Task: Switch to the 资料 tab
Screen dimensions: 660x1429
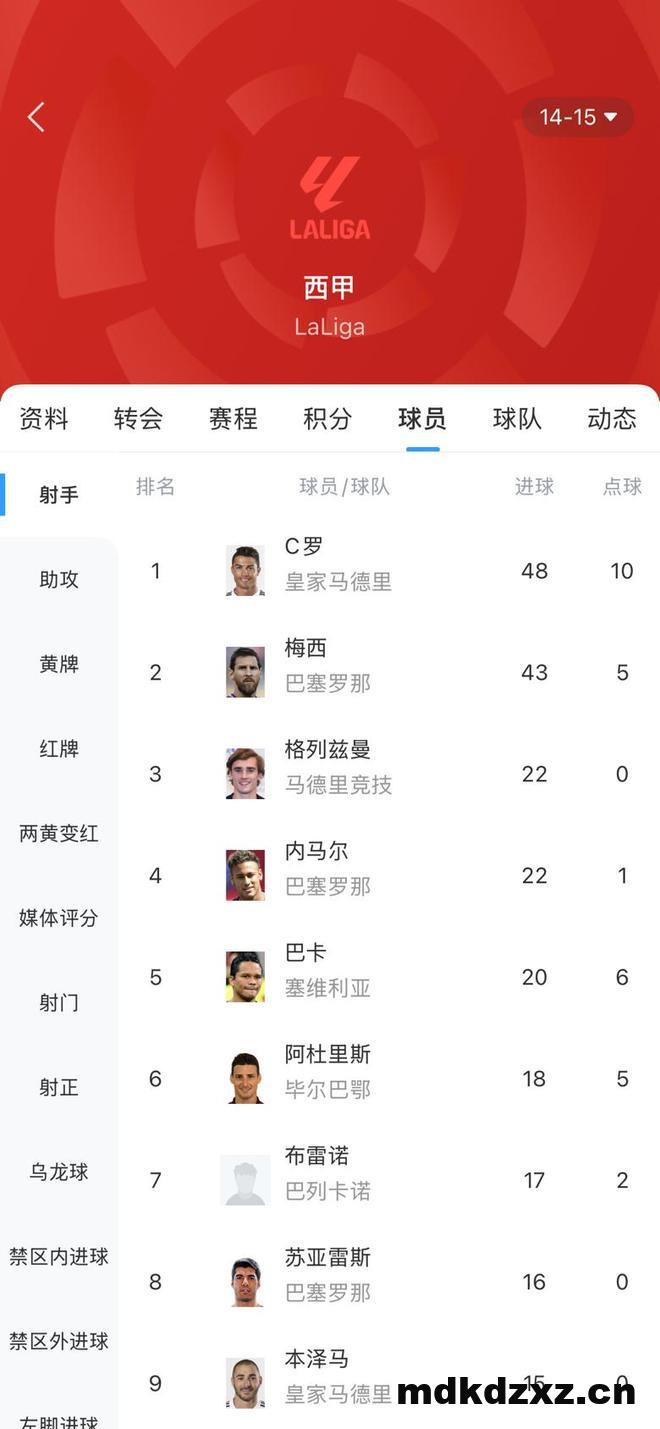Action: [x=44, y=418]
